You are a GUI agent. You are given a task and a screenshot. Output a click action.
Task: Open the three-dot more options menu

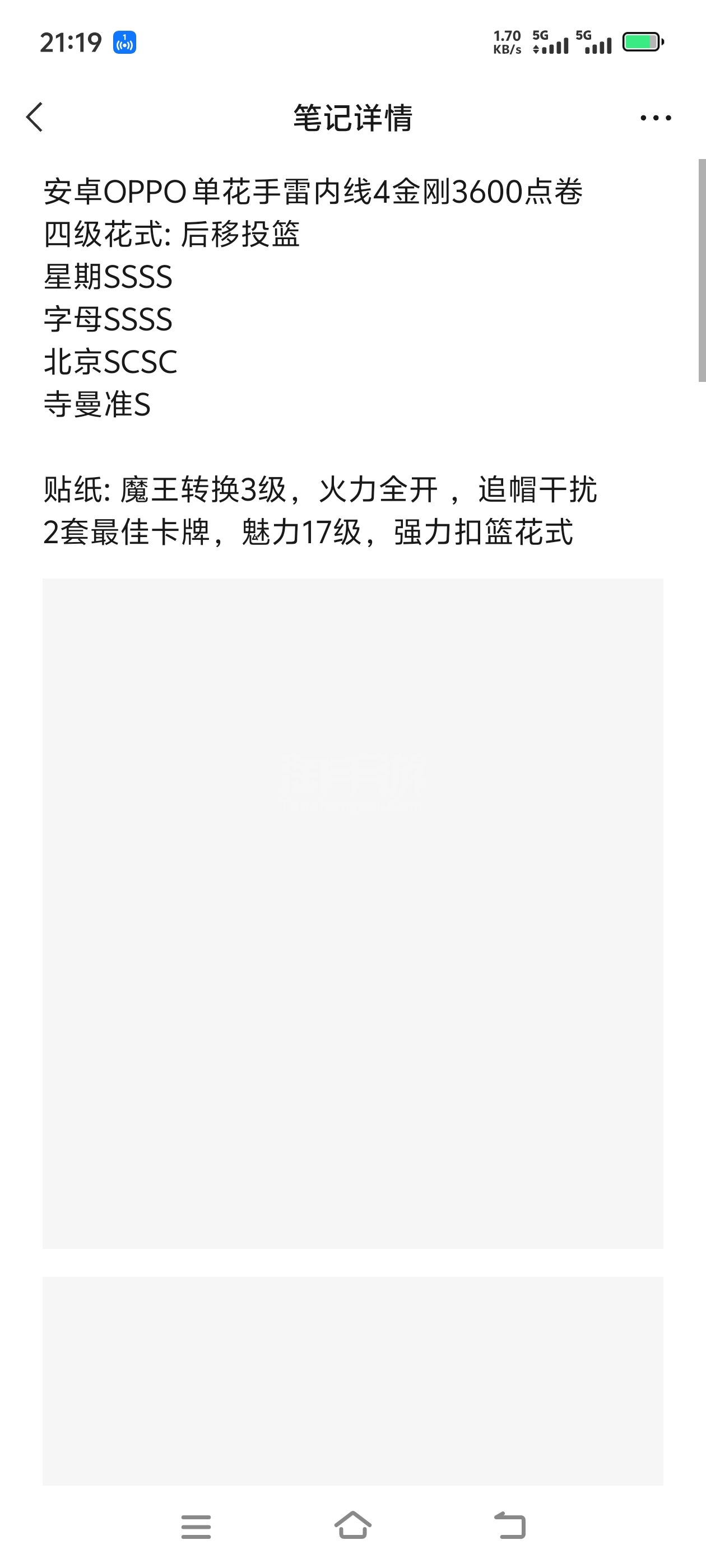coord(656,118)
